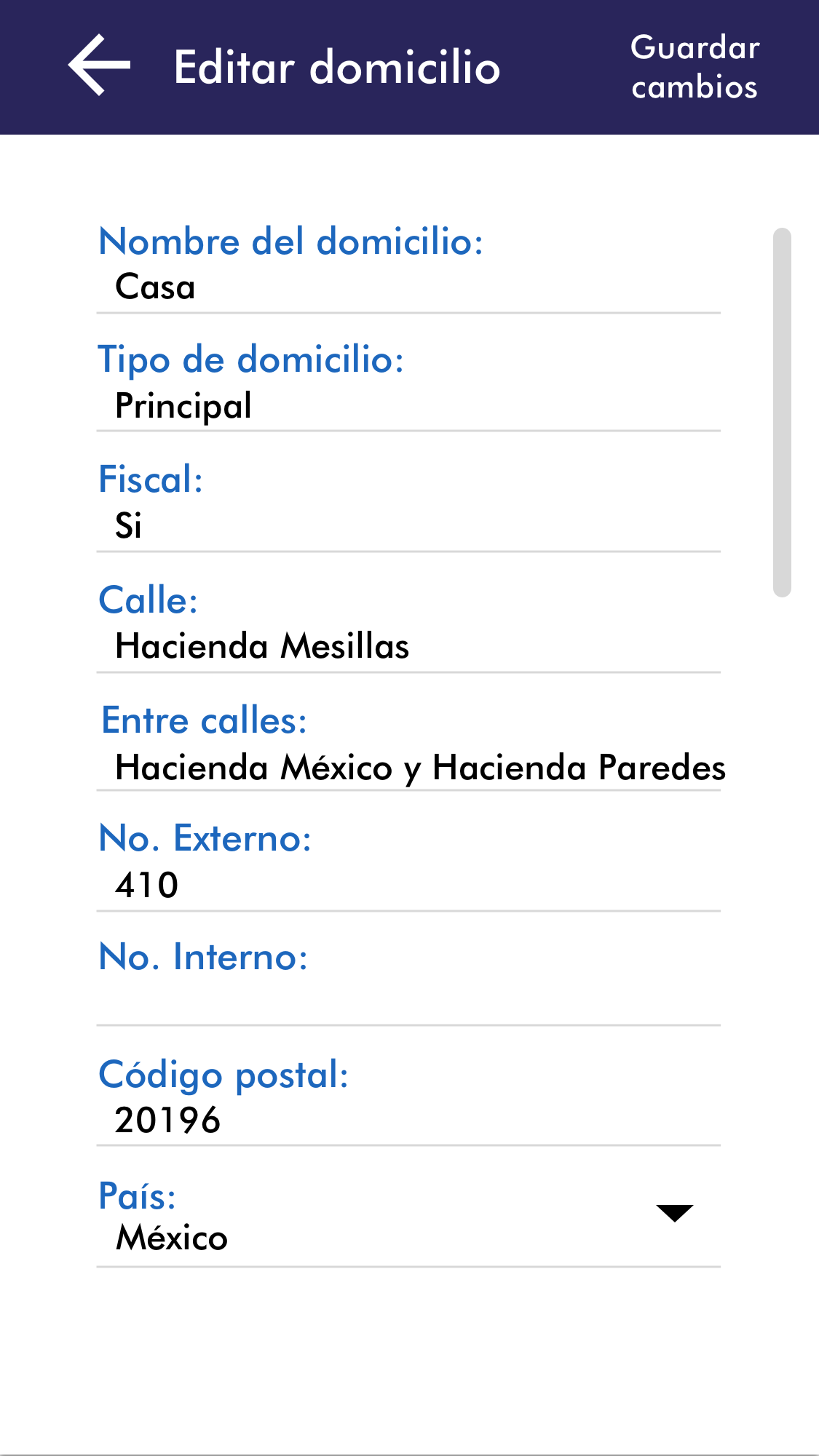Screen dimensions: 819x1456
Task: Select the Fiscal field showing Si
Action: coord(408,525)
